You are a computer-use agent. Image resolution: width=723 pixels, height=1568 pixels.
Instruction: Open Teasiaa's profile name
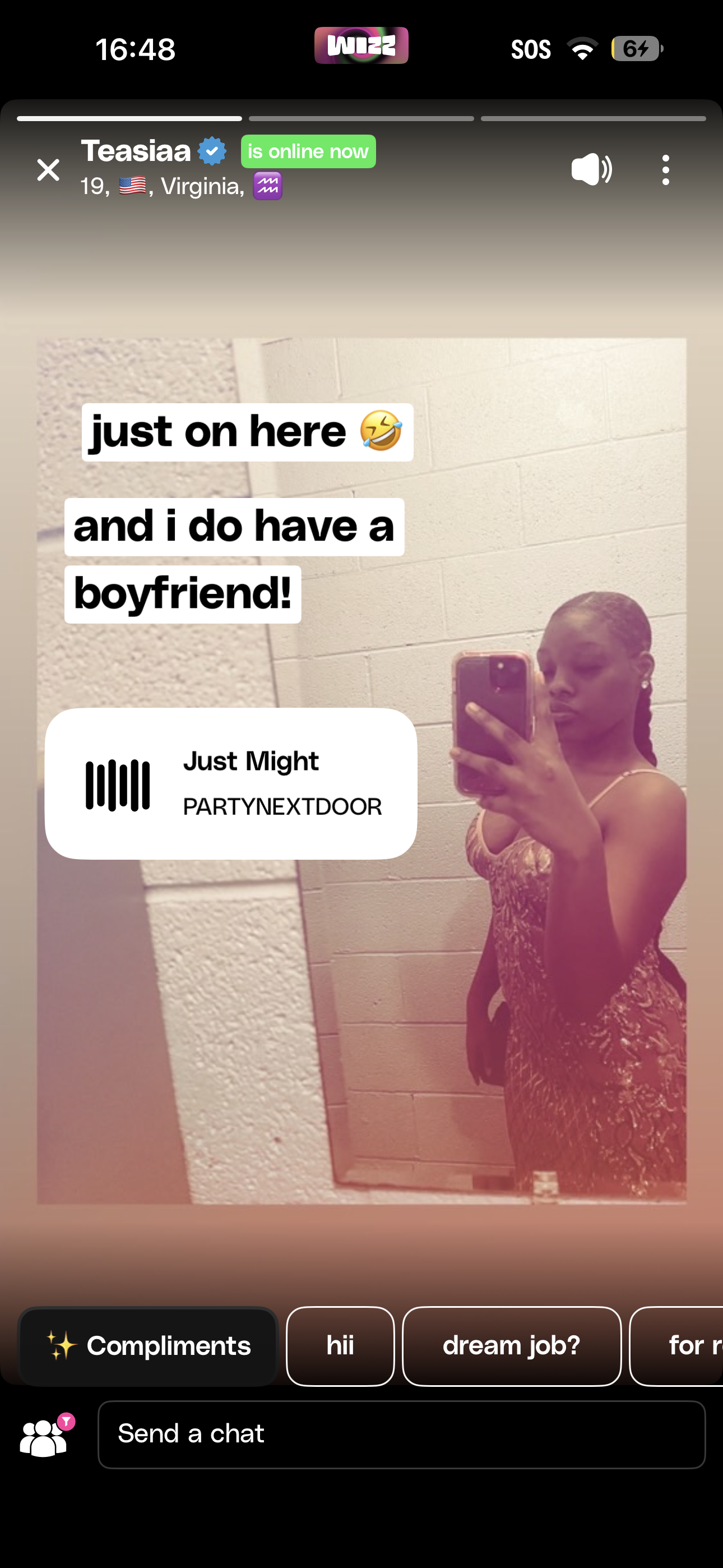click(136, 151)
